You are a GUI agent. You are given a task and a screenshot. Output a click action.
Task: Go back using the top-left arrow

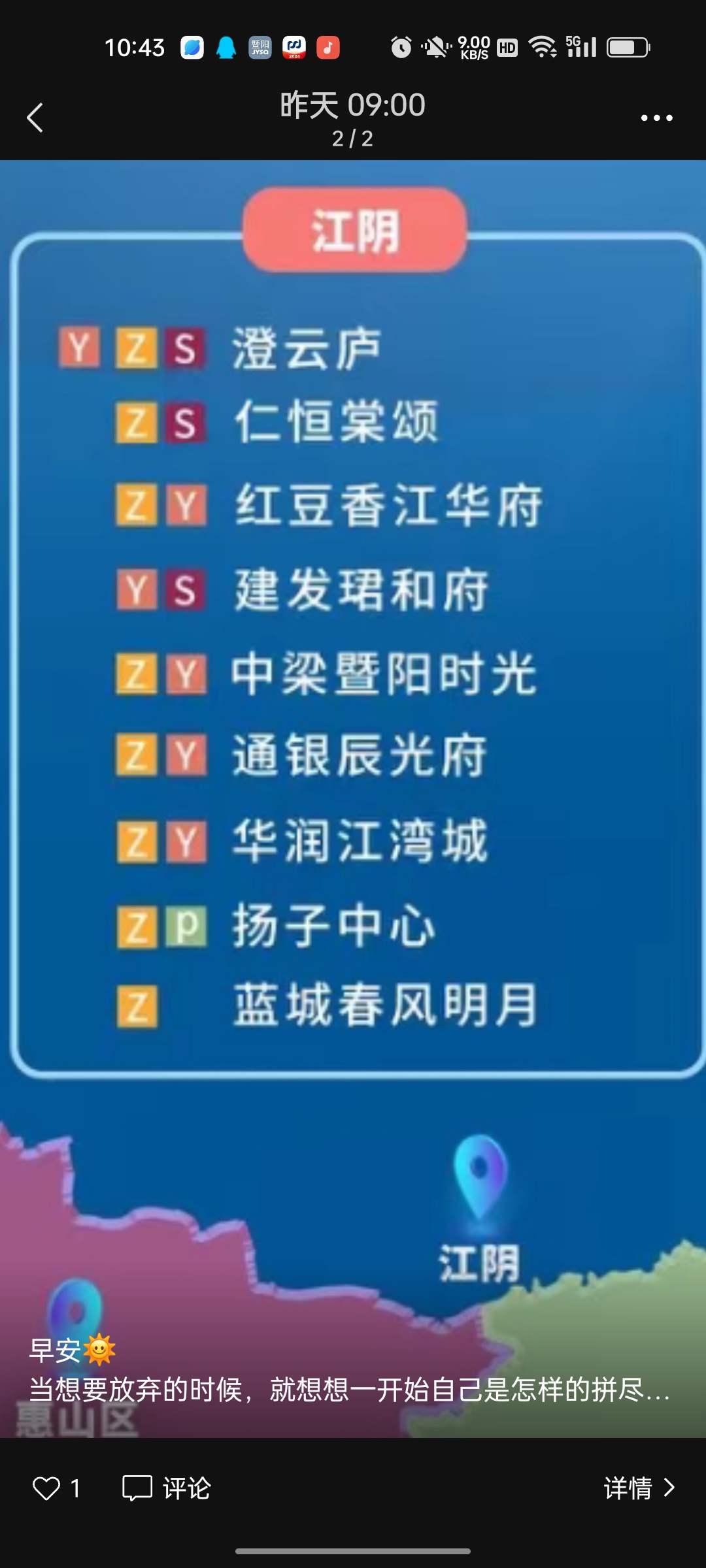pyautogui.click(x=35, y=118)
